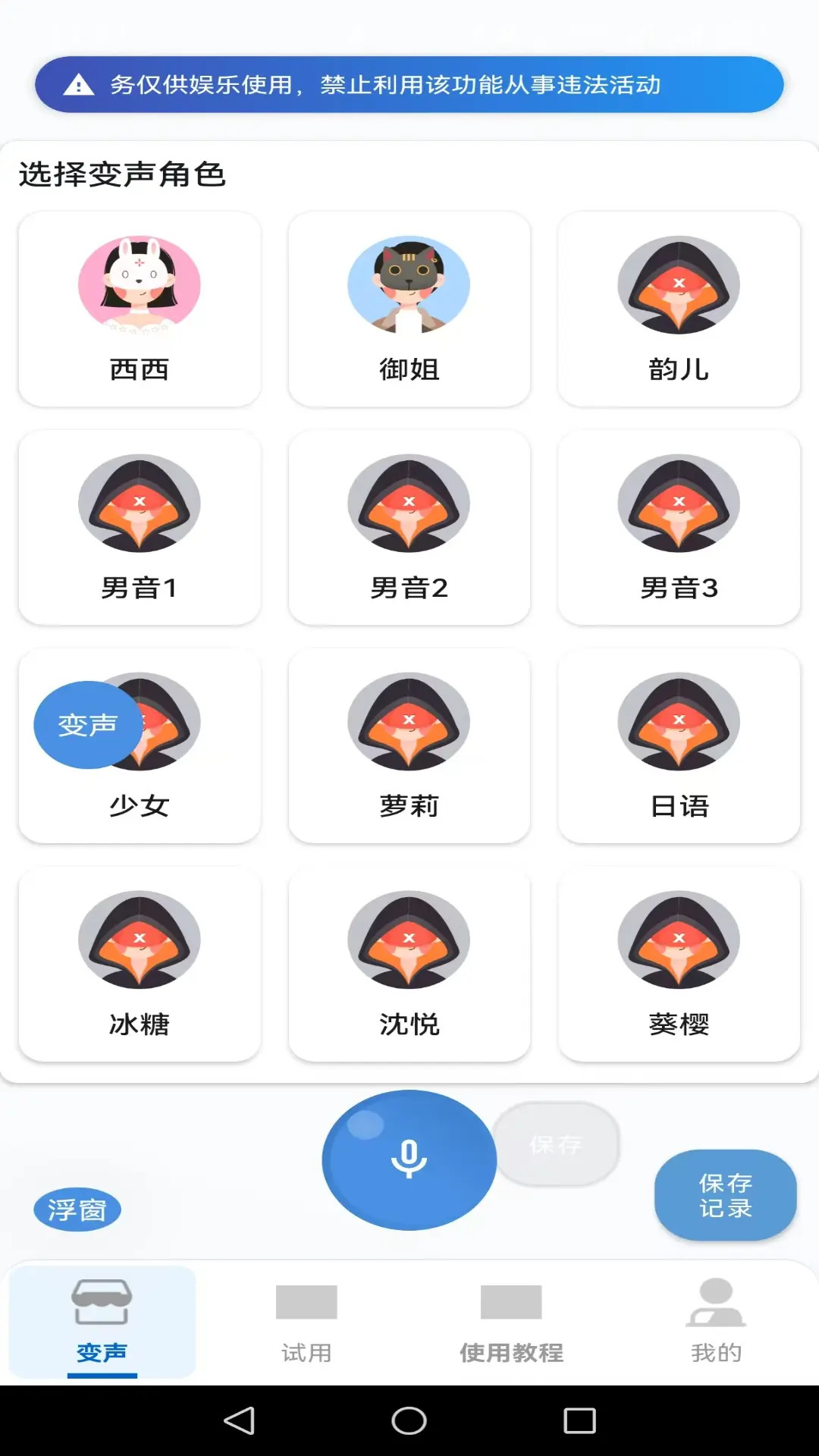Activate the 男音1 voice option
Image resolution: width=819 pixels, height=1456 pixels.
tap(138, 502)
